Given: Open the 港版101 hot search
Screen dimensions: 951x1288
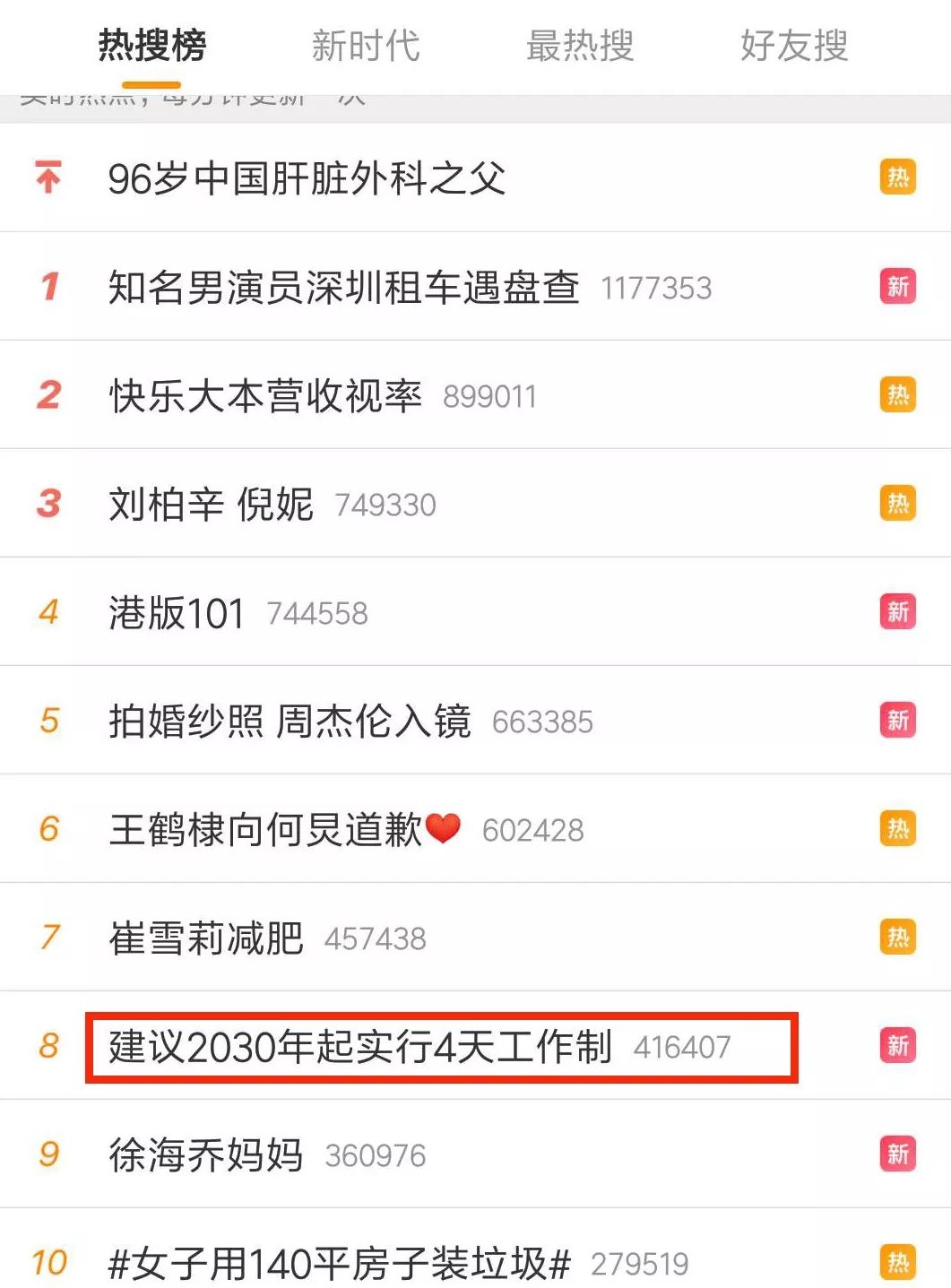Looking at the screenshot, I should point(177,614).
